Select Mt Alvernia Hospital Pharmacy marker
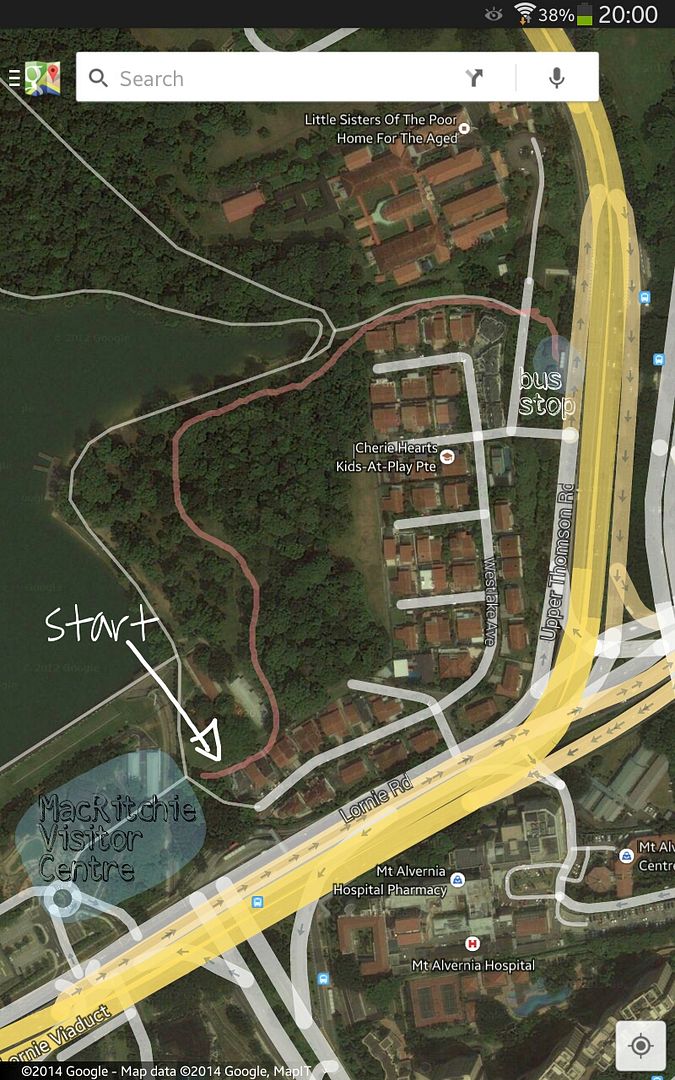 coord(457,880)
